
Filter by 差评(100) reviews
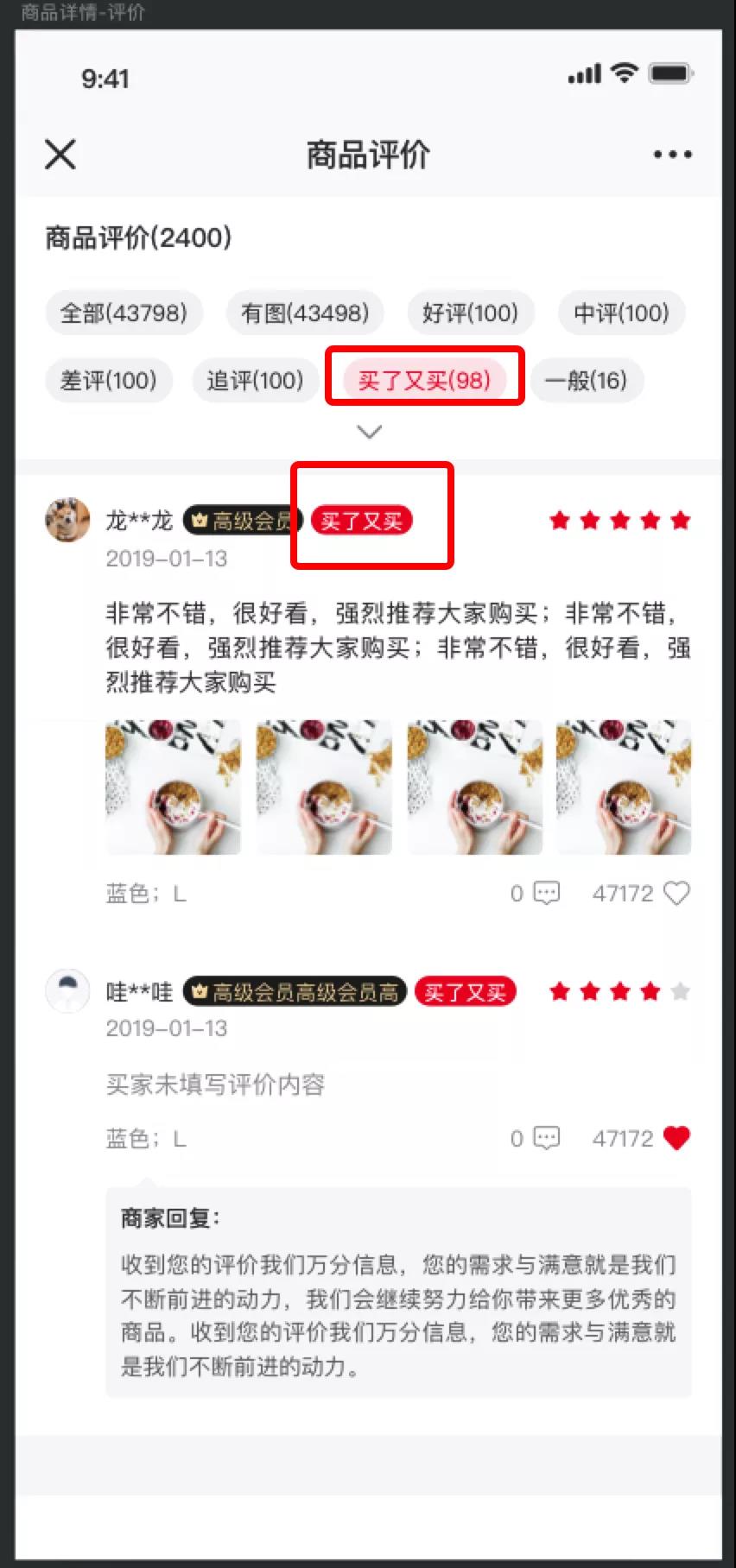point(109,380)
